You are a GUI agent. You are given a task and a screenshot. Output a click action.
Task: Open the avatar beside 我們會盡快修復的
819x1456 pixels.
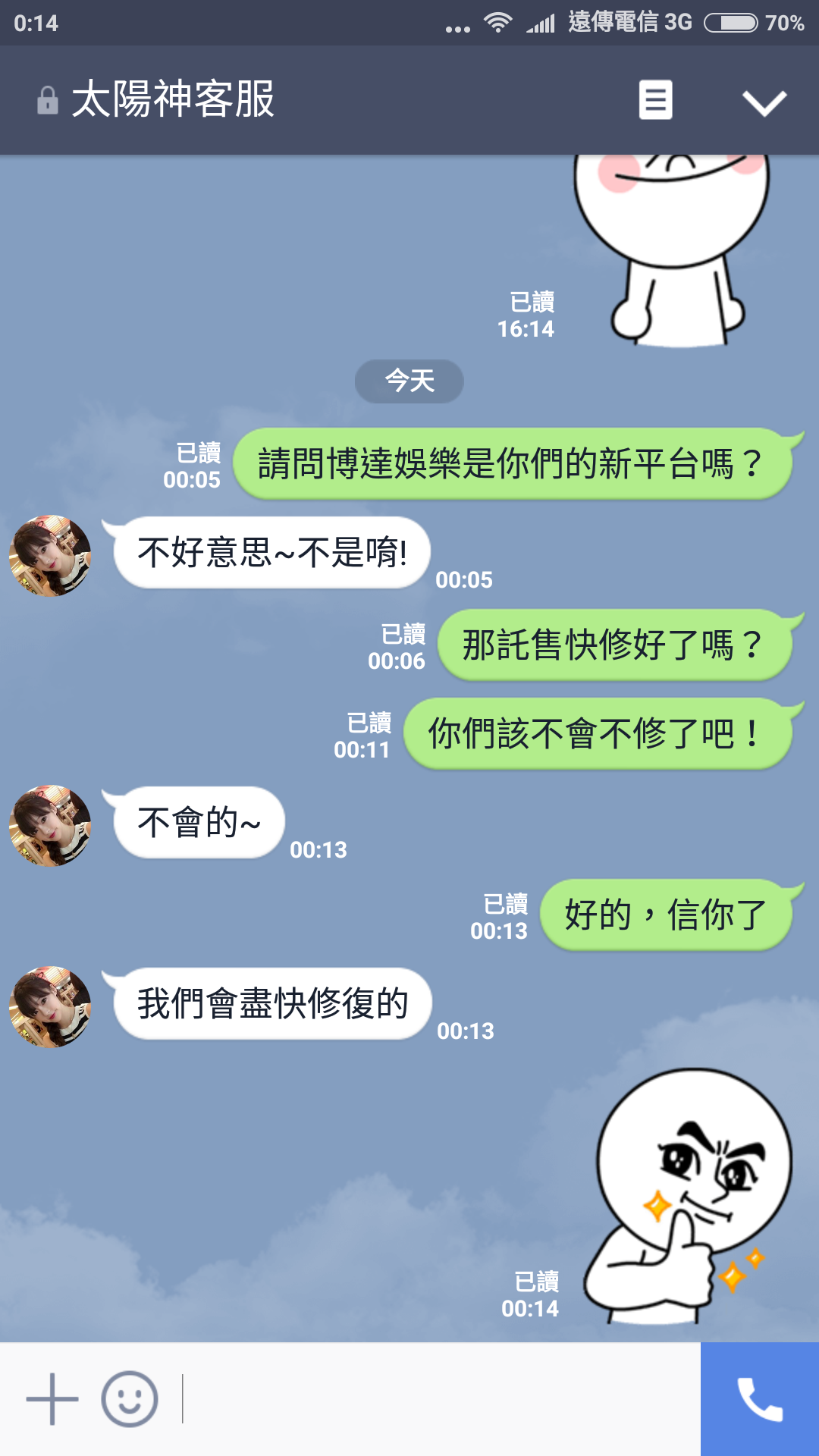50,1006
